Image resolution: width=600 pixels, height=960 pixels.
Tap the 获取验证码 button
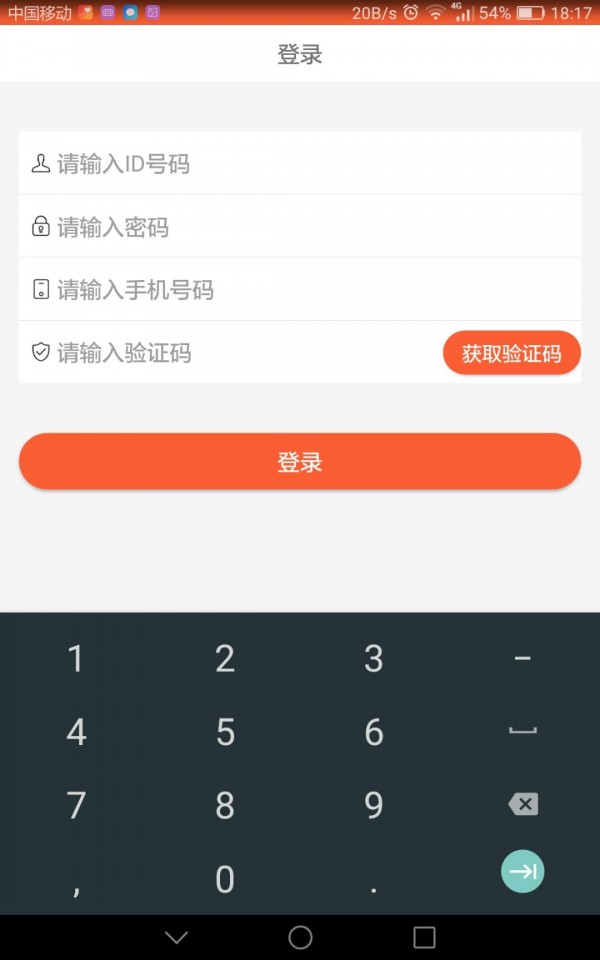511,353
